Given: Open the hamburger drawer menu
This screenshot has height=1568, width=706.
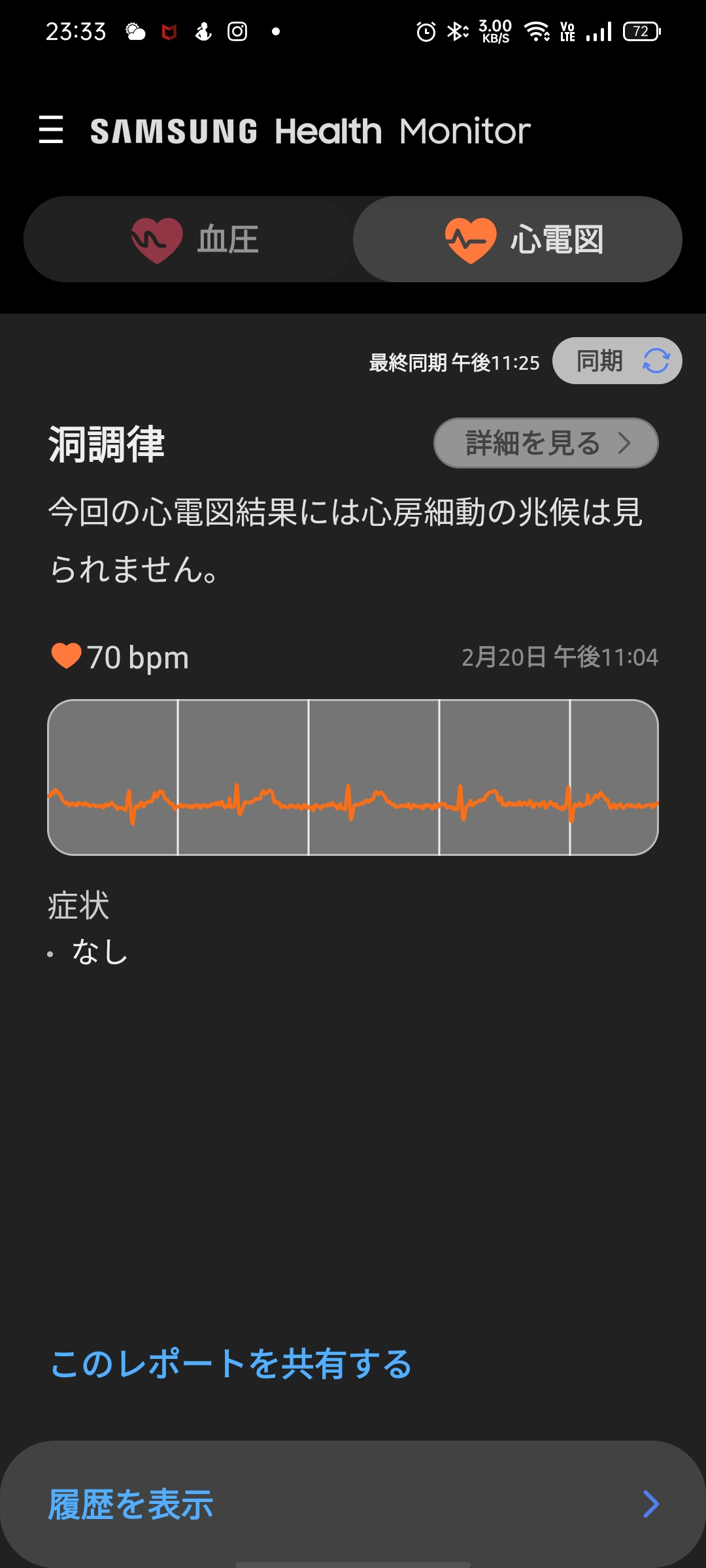Looking at the screenshot, I should [51, 129].
